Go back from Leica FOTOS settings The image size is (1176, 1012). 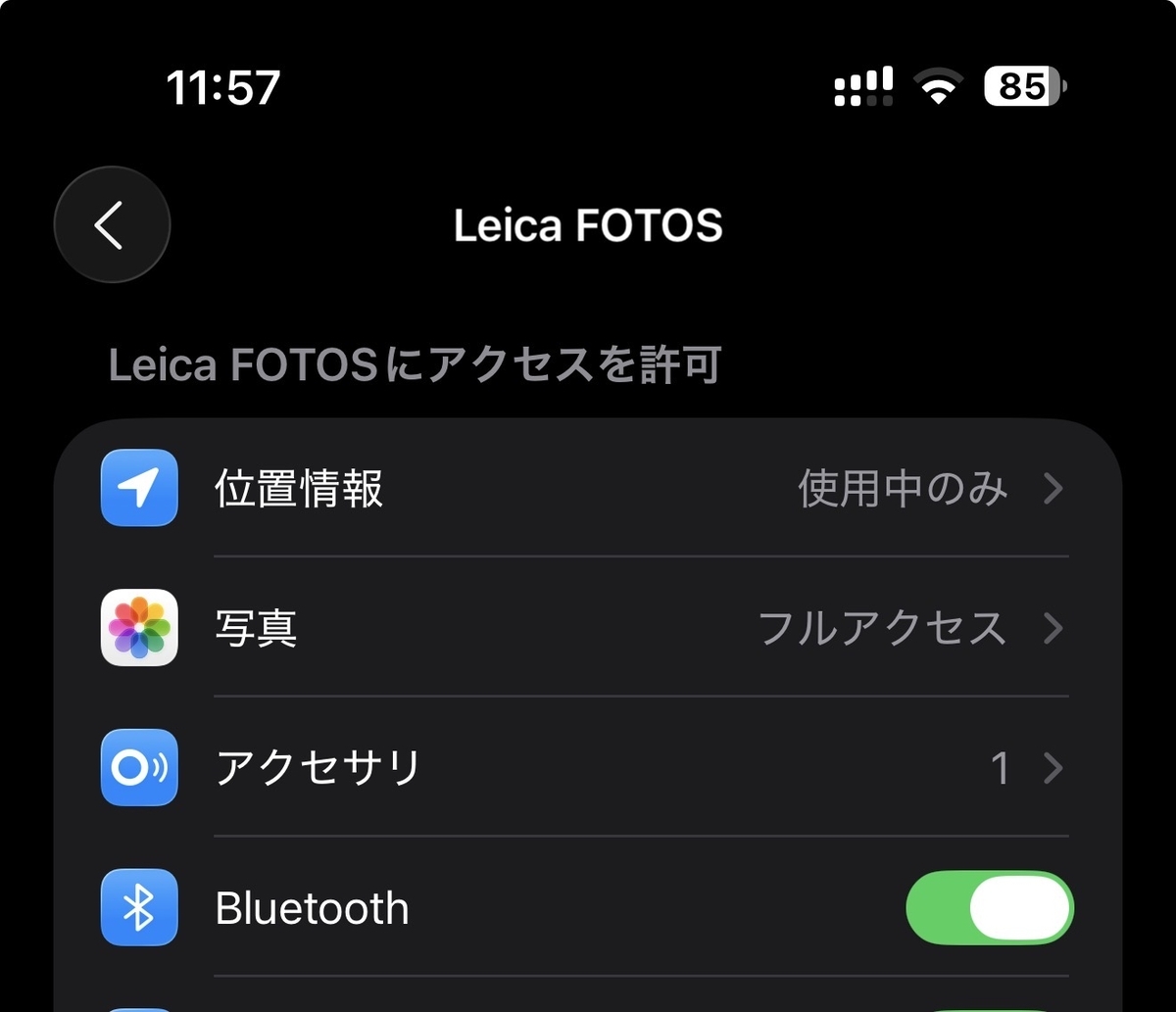point(112,224)
